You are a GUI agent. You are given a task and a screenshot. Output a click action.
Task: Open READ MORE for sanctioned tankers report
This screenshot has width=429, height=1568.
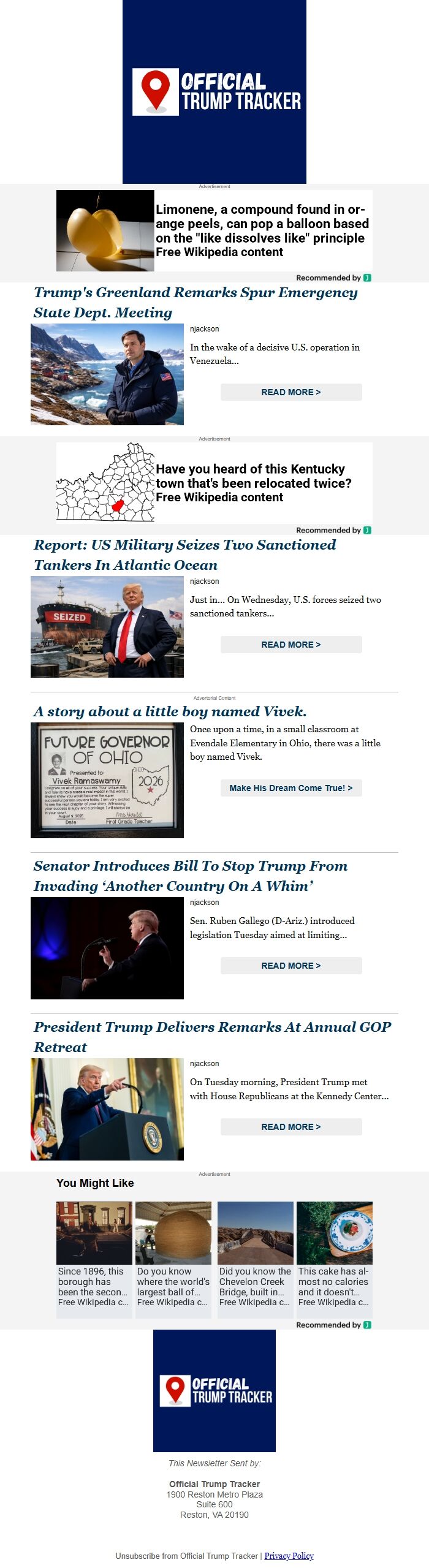click(291, 645)
